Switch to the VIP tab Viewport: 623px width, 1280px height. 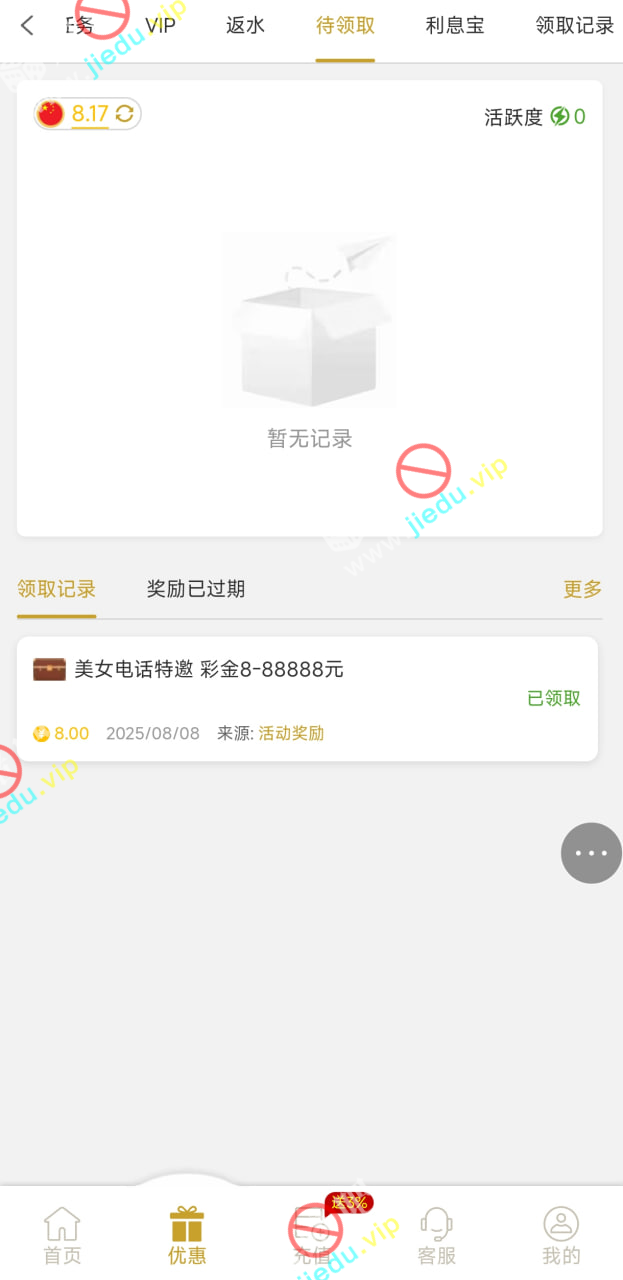pos(160,26)
